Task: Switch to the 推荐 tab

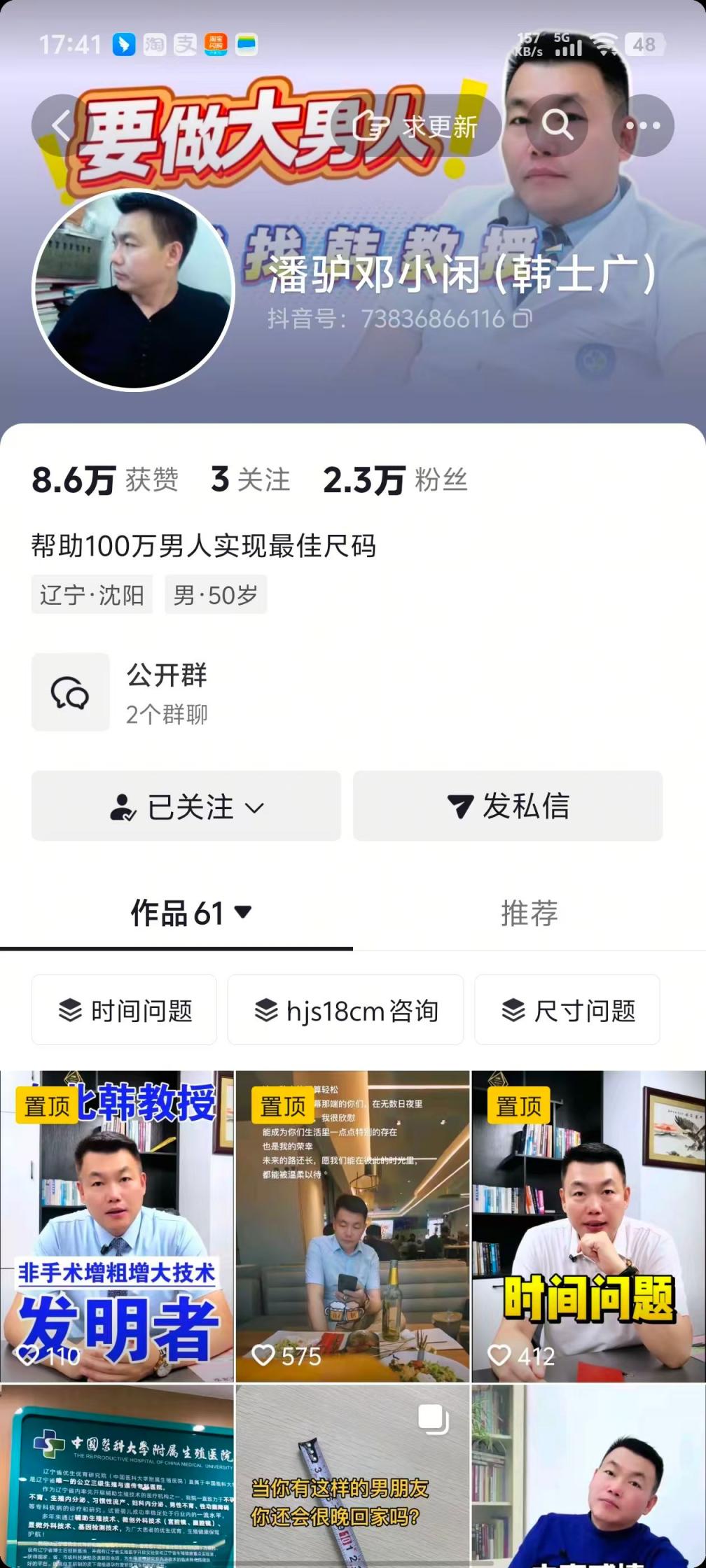Action: (529, 913)
